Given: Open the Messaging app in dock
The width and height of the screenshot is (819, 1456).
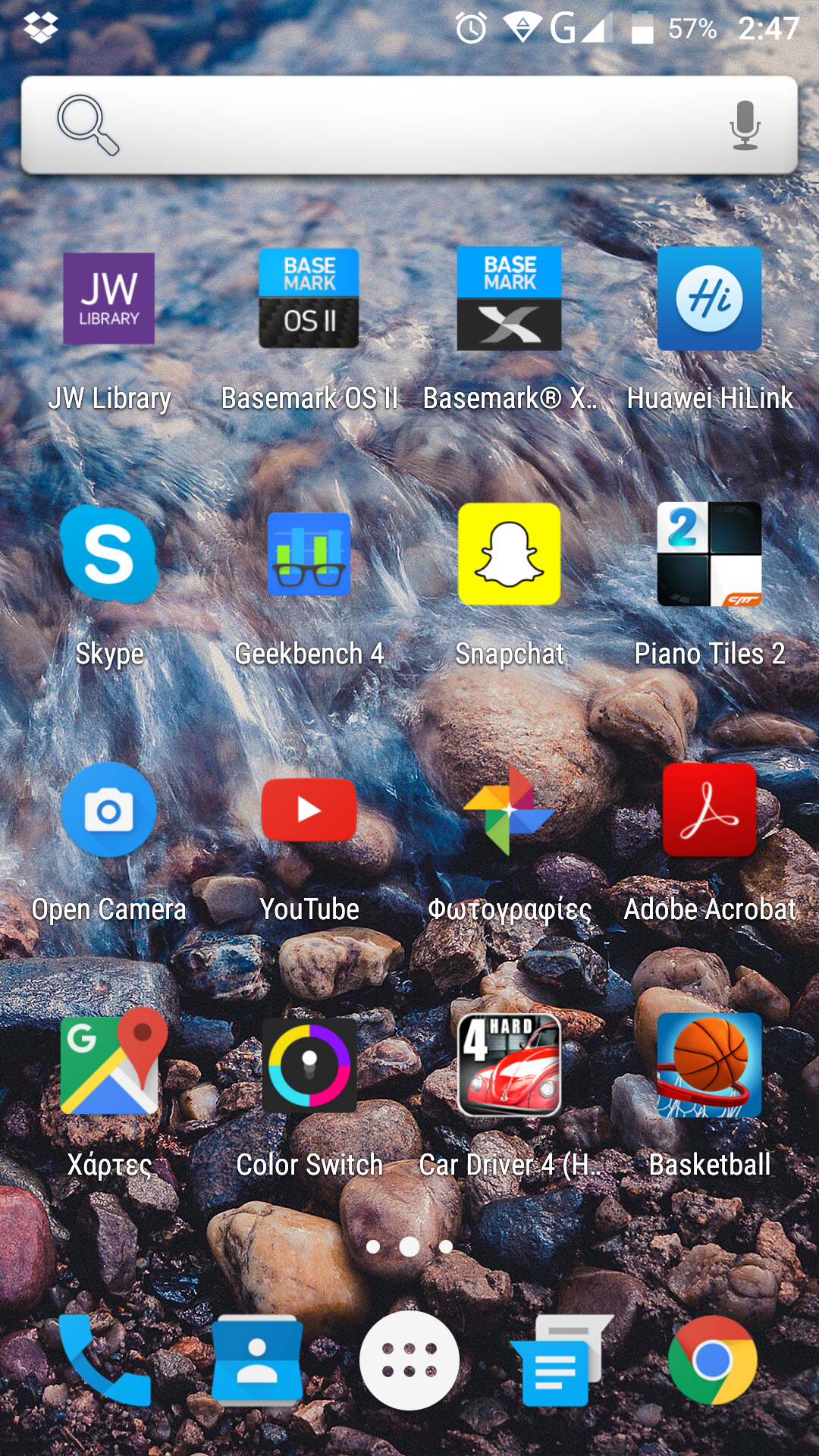Looking at the screenshot, I should click(561, 1360).
